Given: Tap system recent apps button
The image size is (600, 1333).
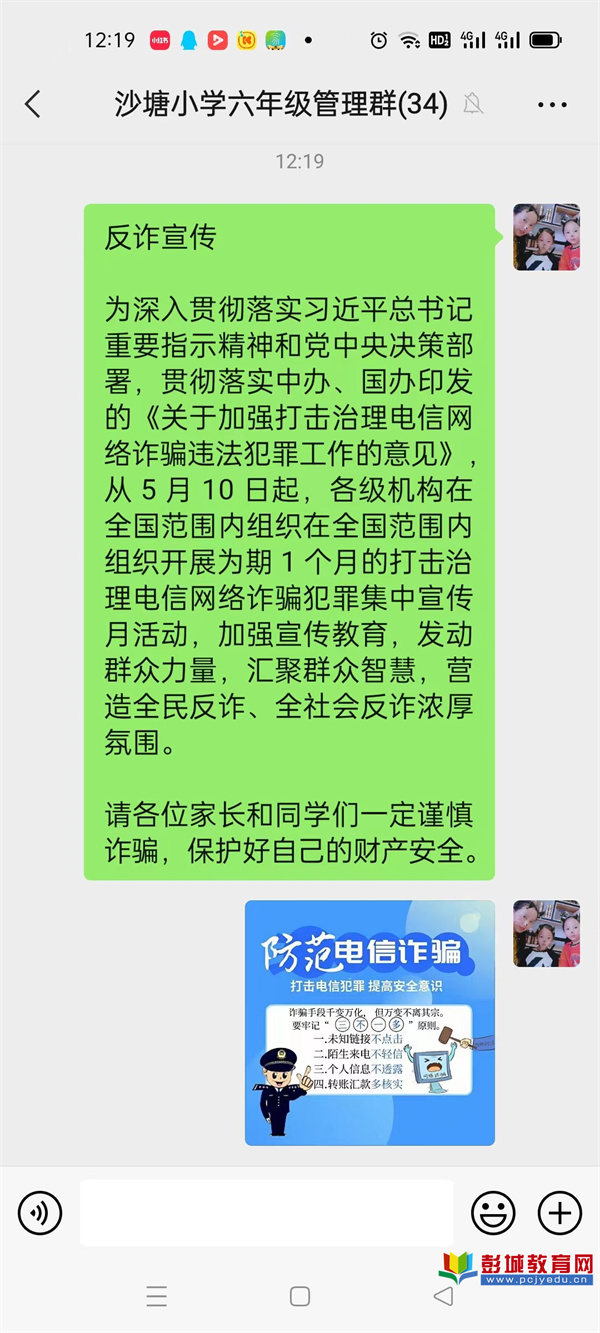Looking at the screenshot, I should (x=157, y=1297).
